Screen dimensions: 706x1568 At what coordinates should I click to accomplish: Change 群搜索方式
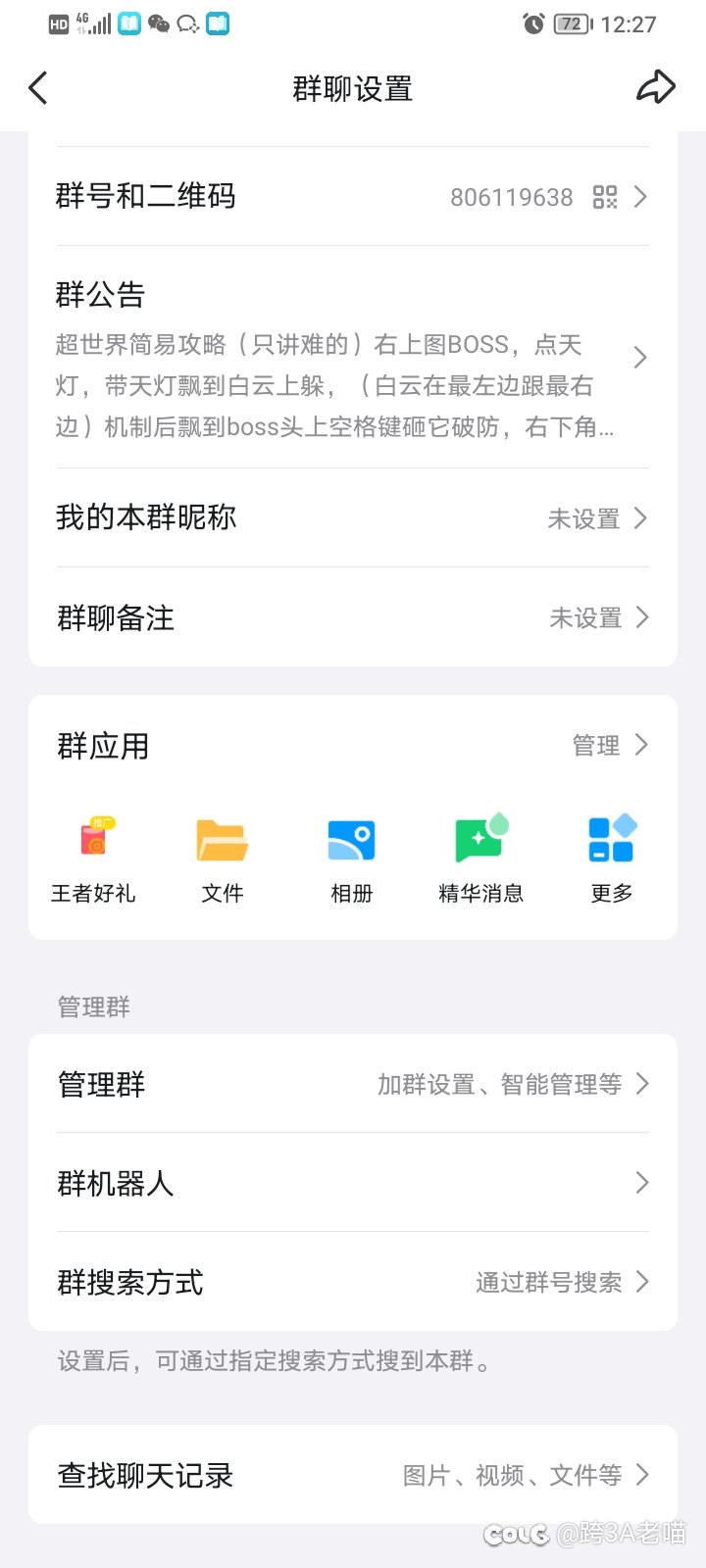click(x=353, y=1282)
